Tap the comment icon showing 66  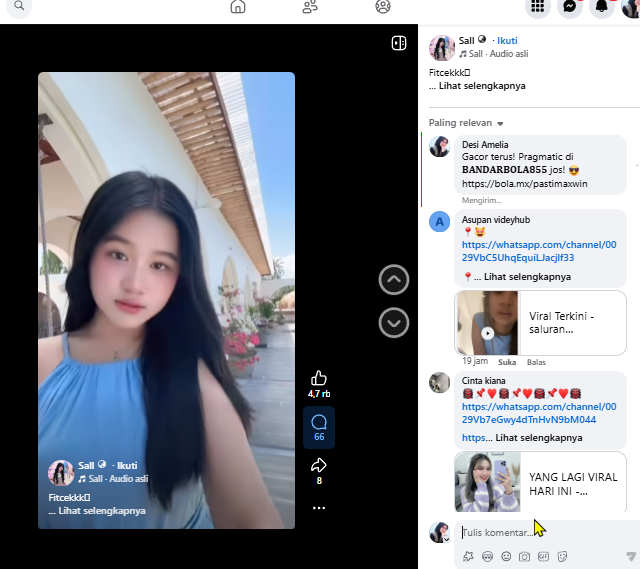pyautogui.click(x=319, y=427)
